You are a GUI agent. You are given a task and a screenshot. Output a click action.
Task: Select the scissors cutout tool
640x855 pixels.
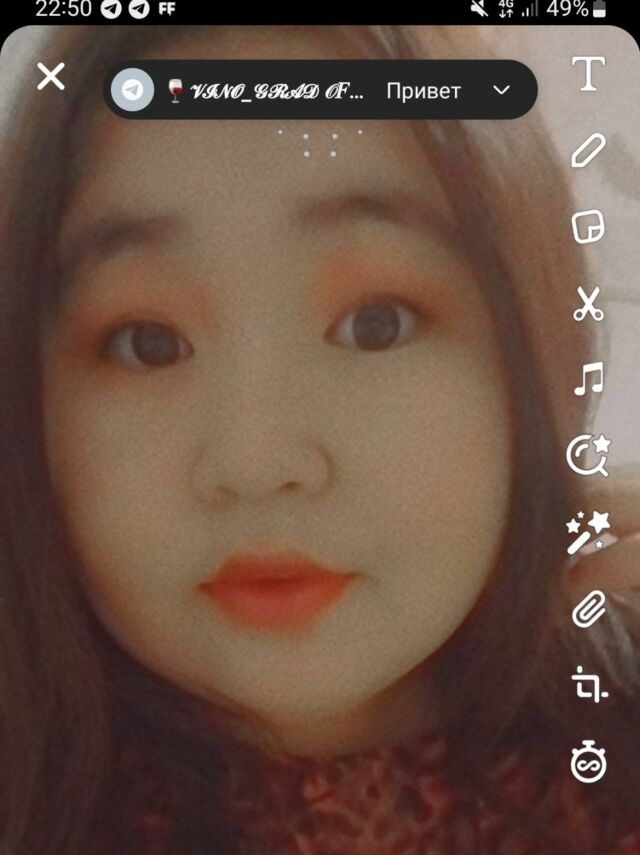pos(588,303)
